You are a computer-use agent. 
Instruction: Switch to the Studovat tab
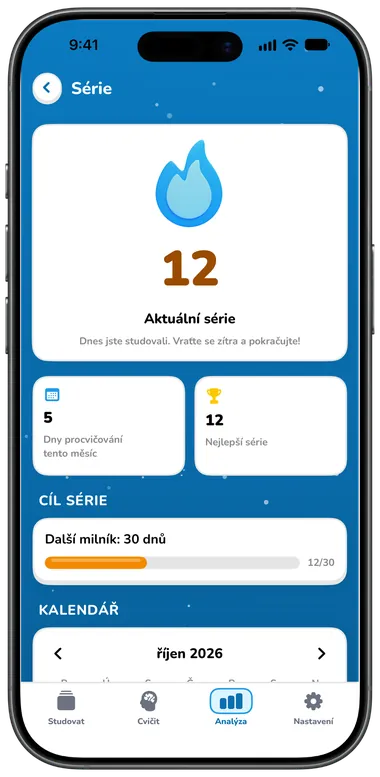coord(66,708)
